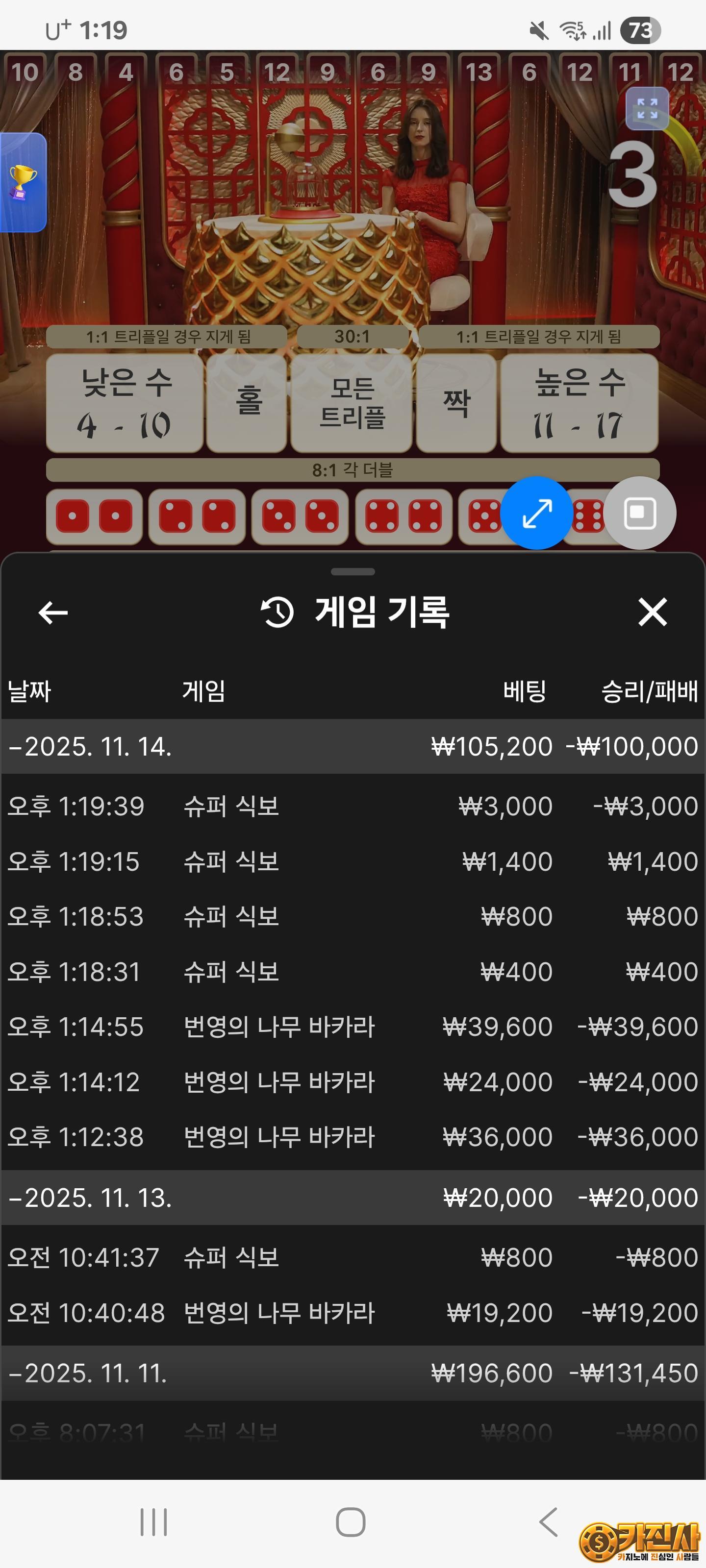This screenshot has height=1568, width=706.
Task: Open the 1:19:39 Super Sic Bo record
Action: pos(353,806)
